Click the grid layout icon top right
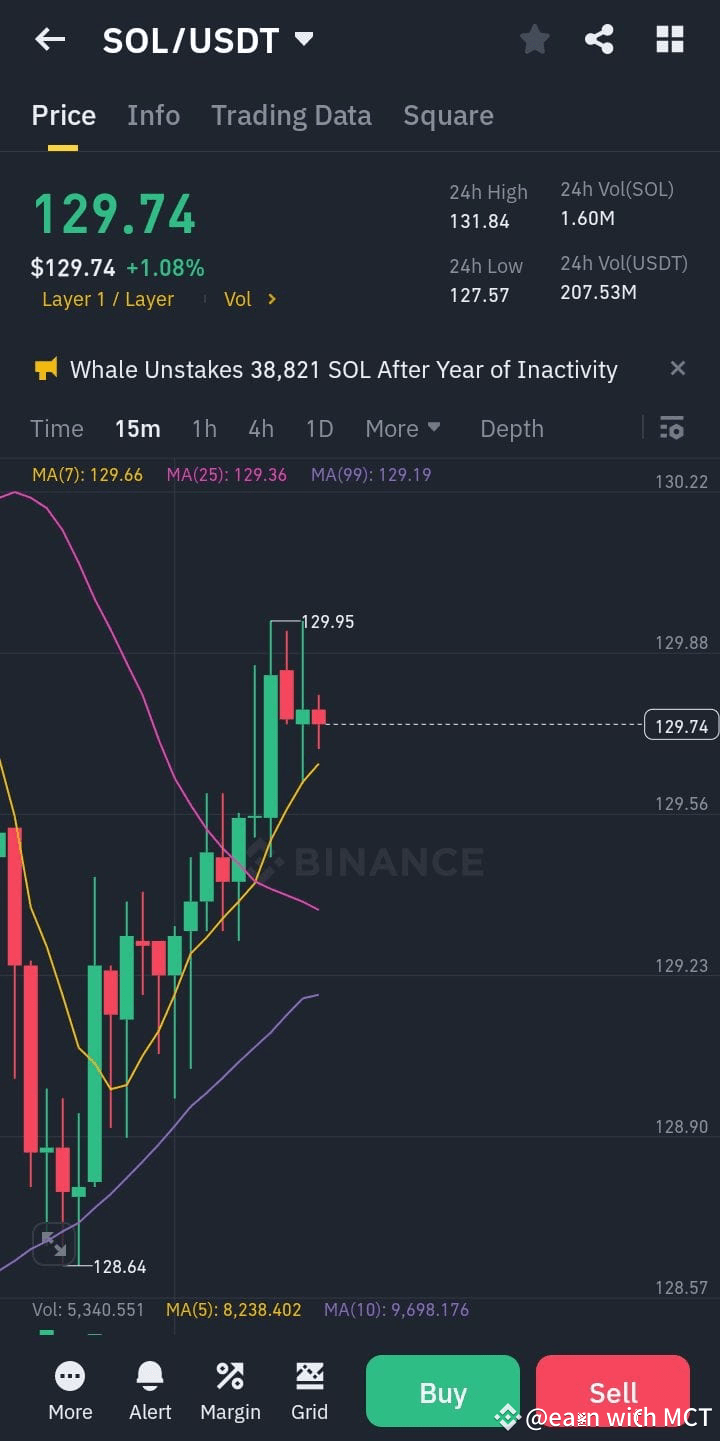The height and width of the screenshot is (1441, 720). coord(668,39)
